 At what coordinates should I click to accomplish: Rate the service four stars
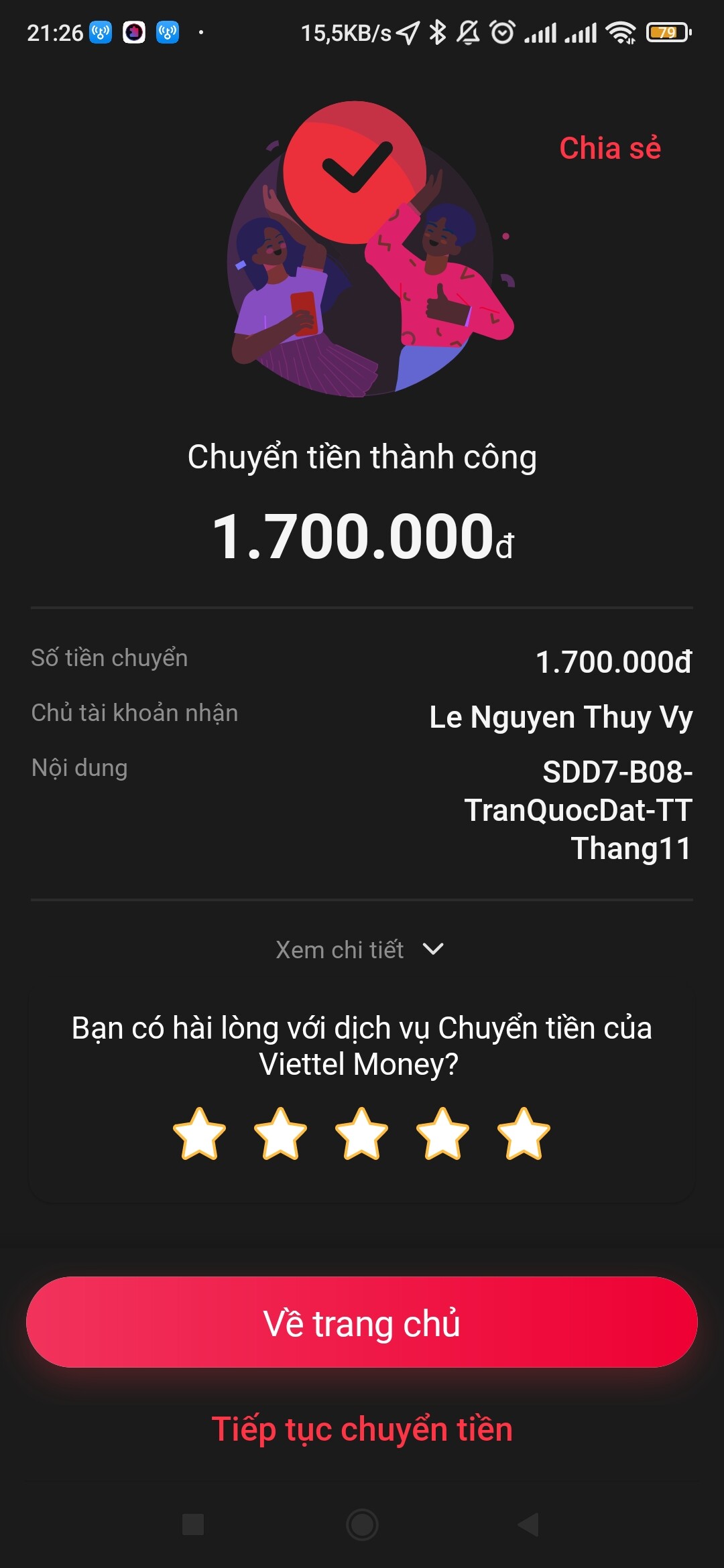click(x=442, y=1134)
